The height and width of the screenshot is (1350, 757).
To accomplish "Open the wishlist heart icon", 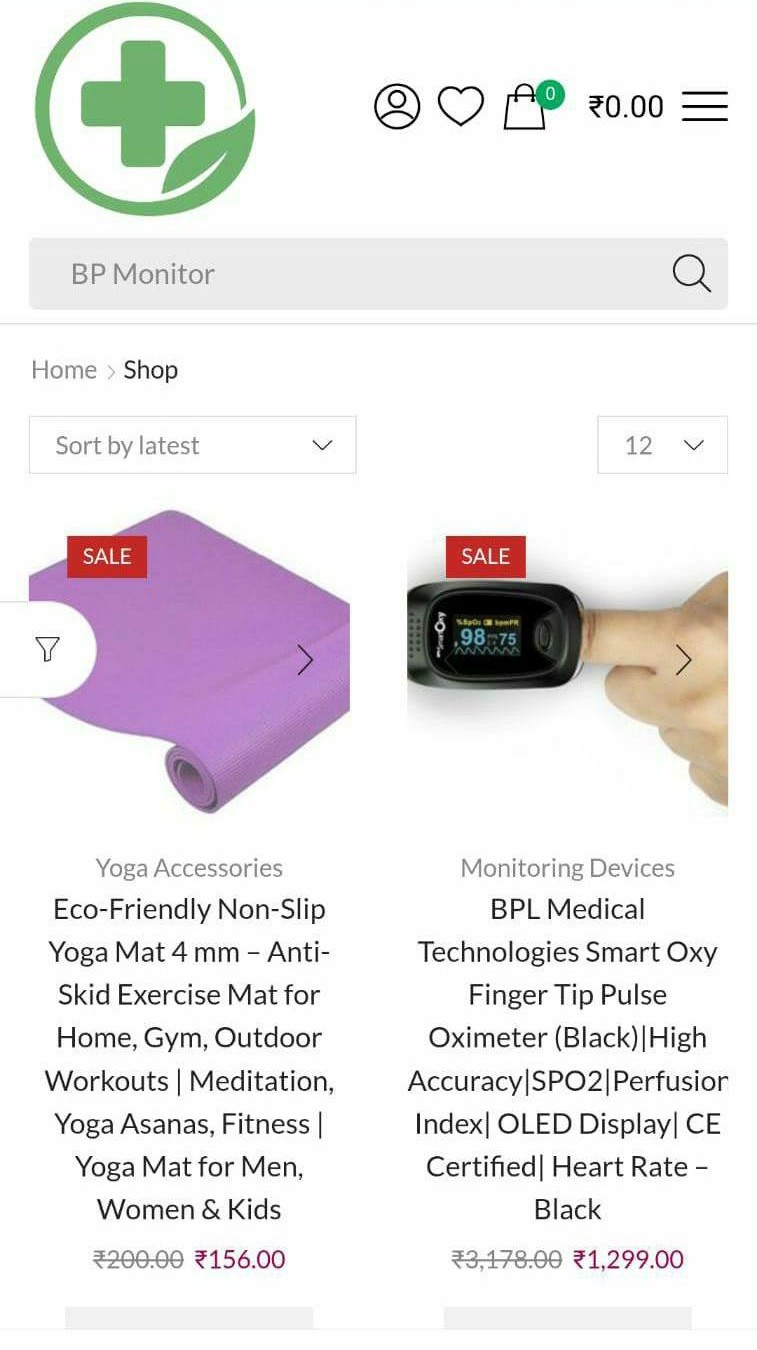I will [461, 107].
